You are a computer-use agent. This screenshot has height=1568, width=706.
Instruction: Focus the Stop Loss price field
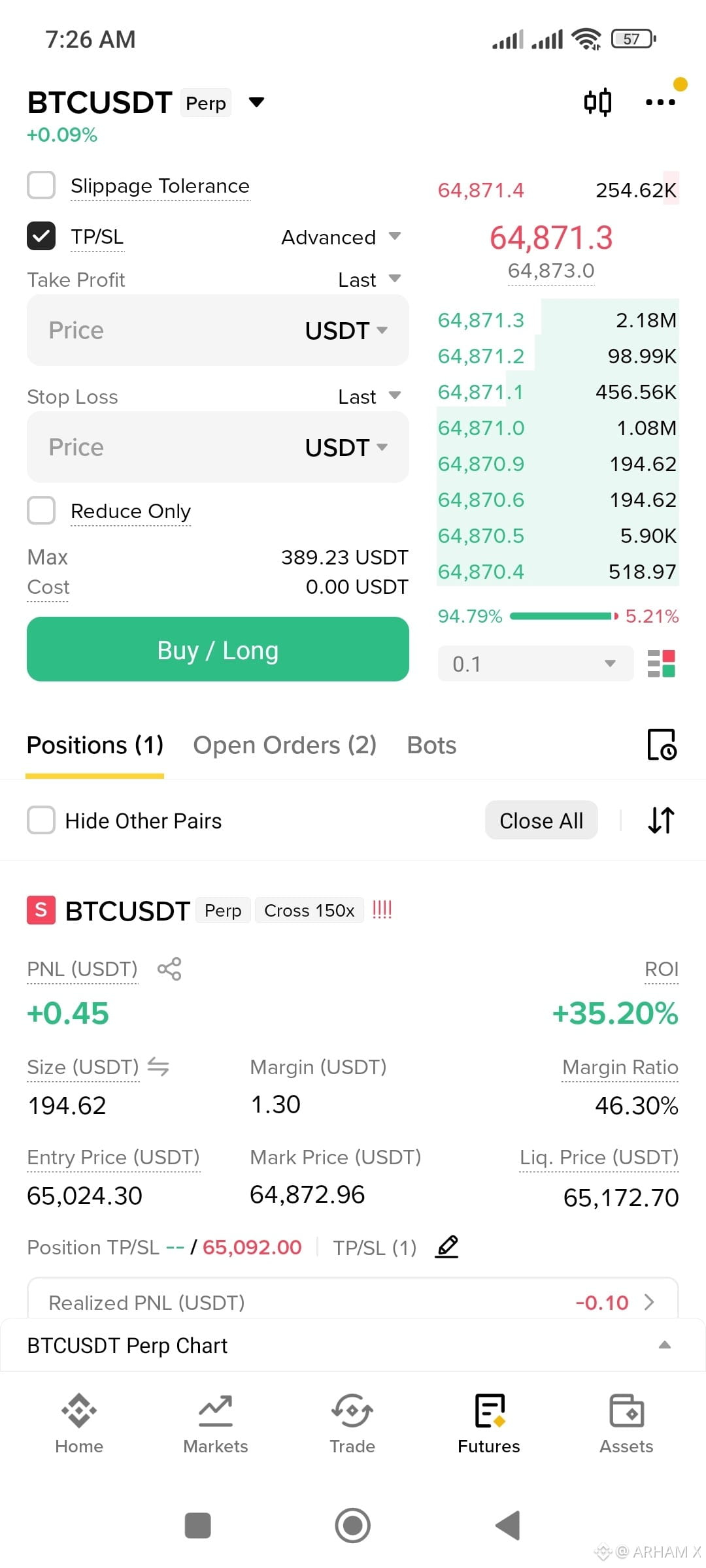click(218, 447)
